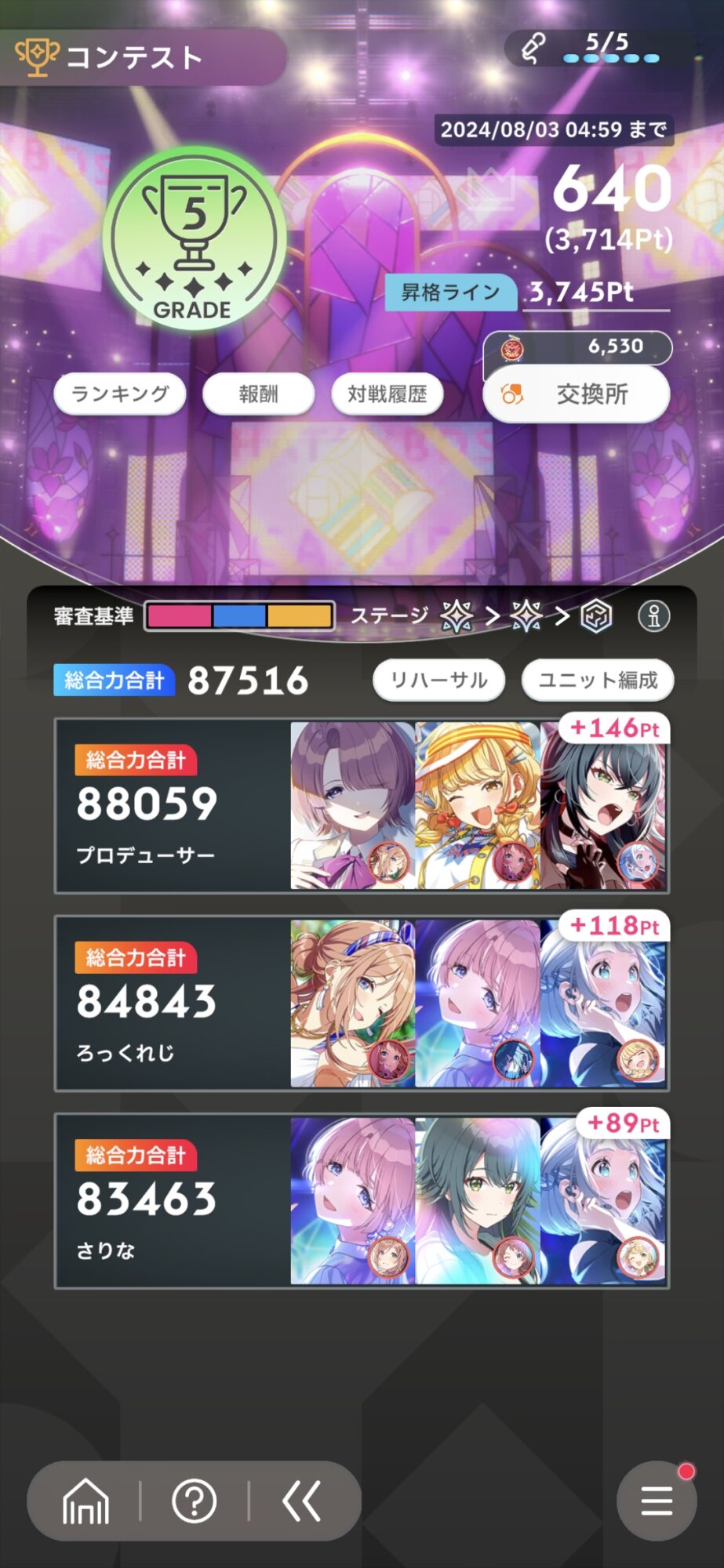Go to the home screen icon
This screenshot has height=1568, width=724.
pyautogui.click(x=85, y=1501)
